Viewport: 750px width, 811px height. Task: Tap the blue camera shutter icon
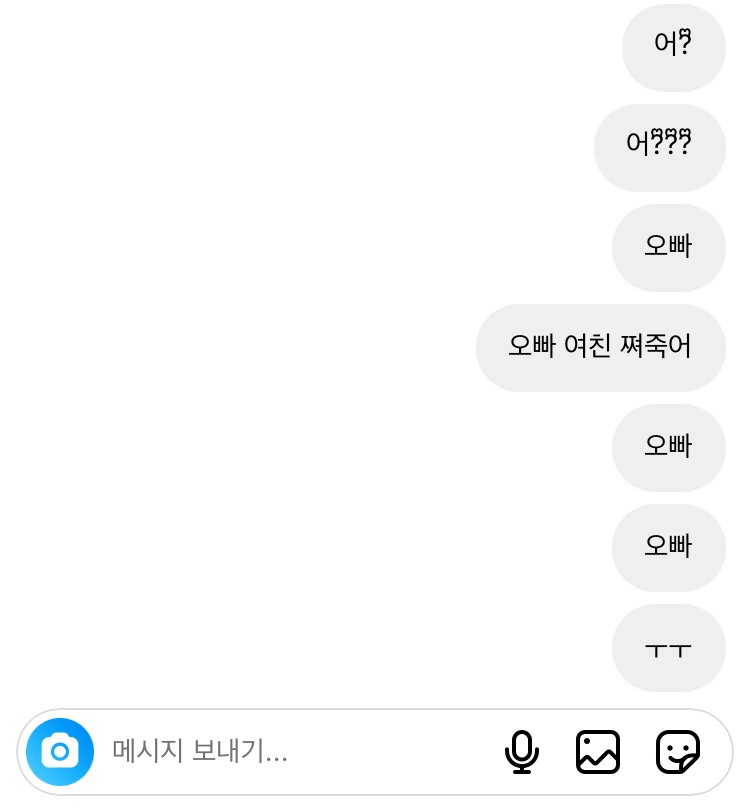[x=60, y=751]
